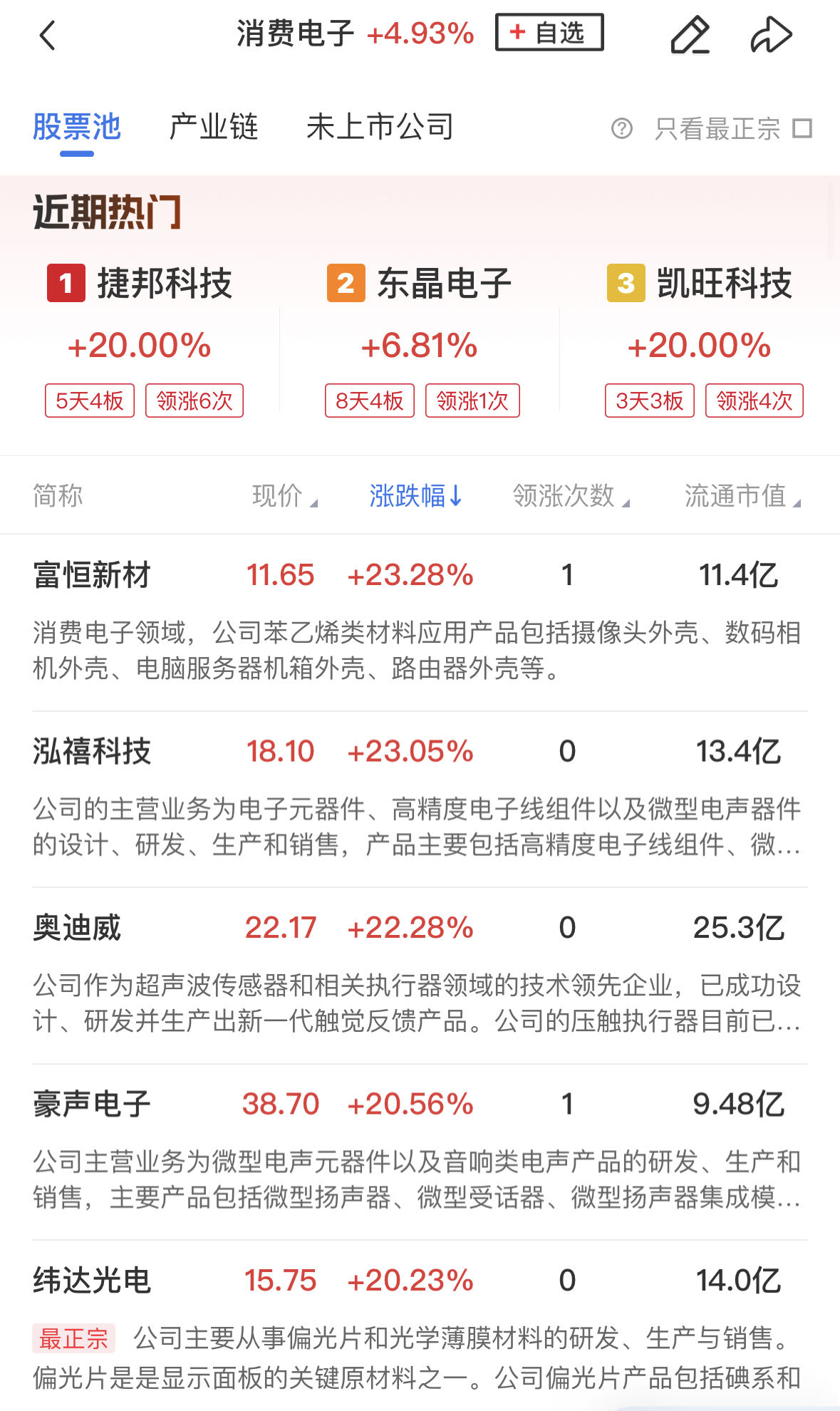Select the 股票池 tab
This screenshot has height=1411, width=840.
[x=77, y=128]
